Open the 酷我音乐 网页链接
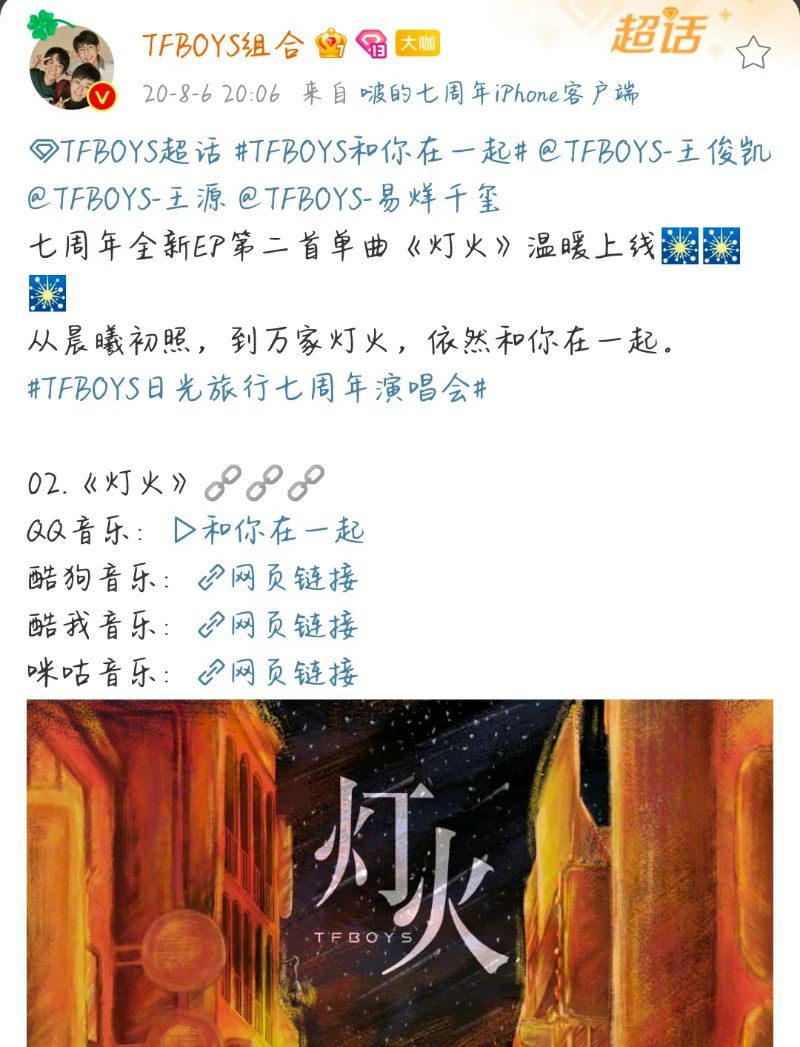Image resolution: width=800 pixels, height=1047 pixels. [278, 625]
